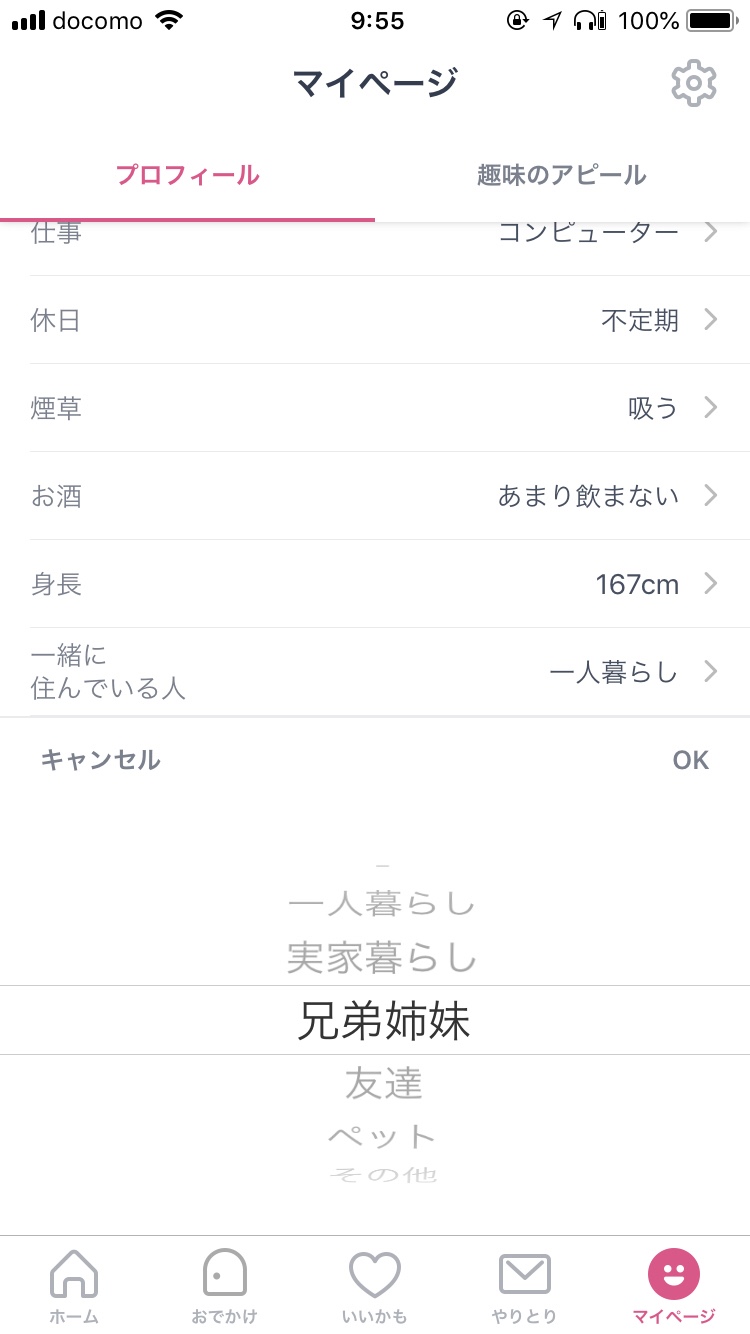Change the 煙草 preference
Image resolution: width=750 pixels, height=1334 pixels.
tap(375, 408)
